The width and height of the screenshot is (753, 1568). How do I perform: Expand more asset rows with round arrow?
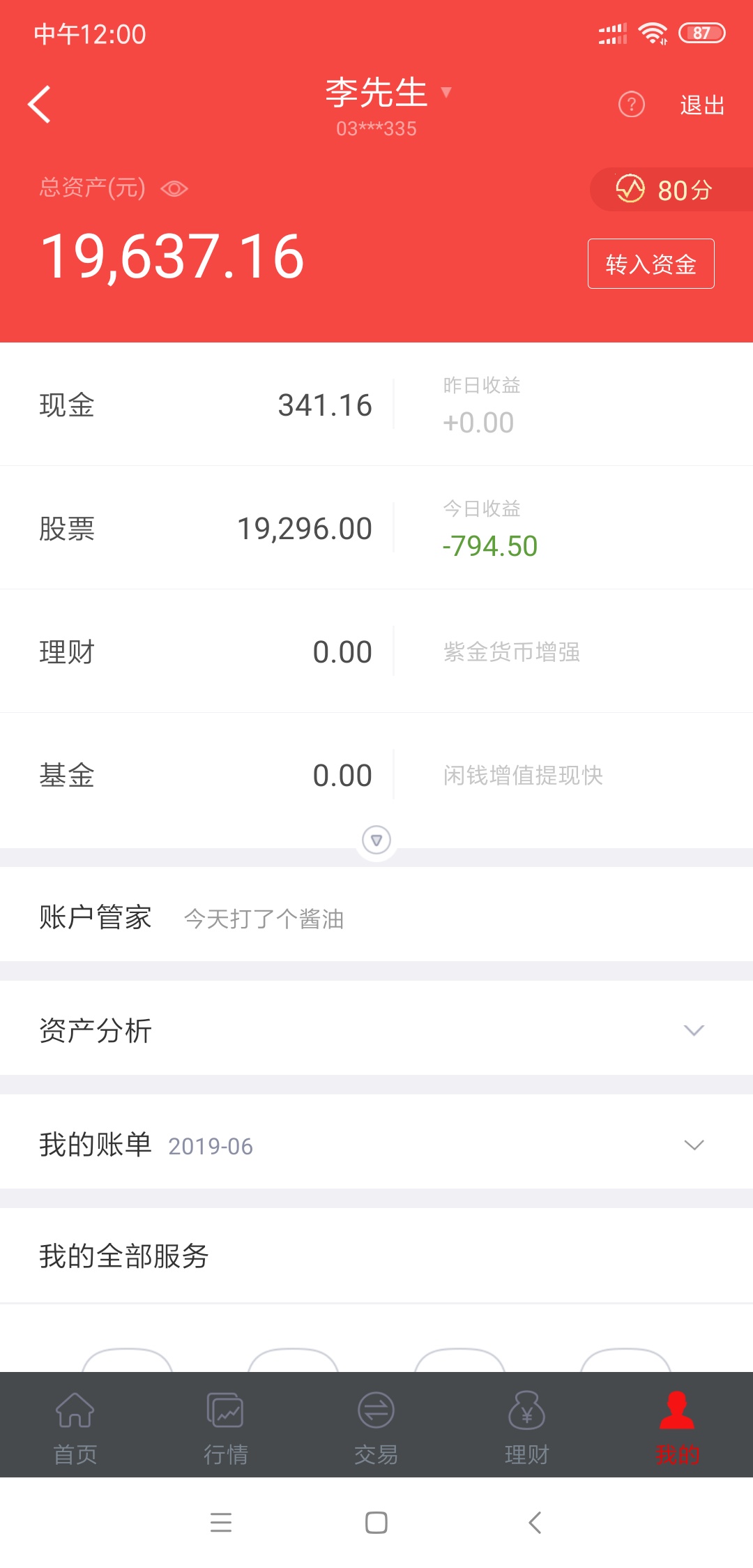pos(376,840)
